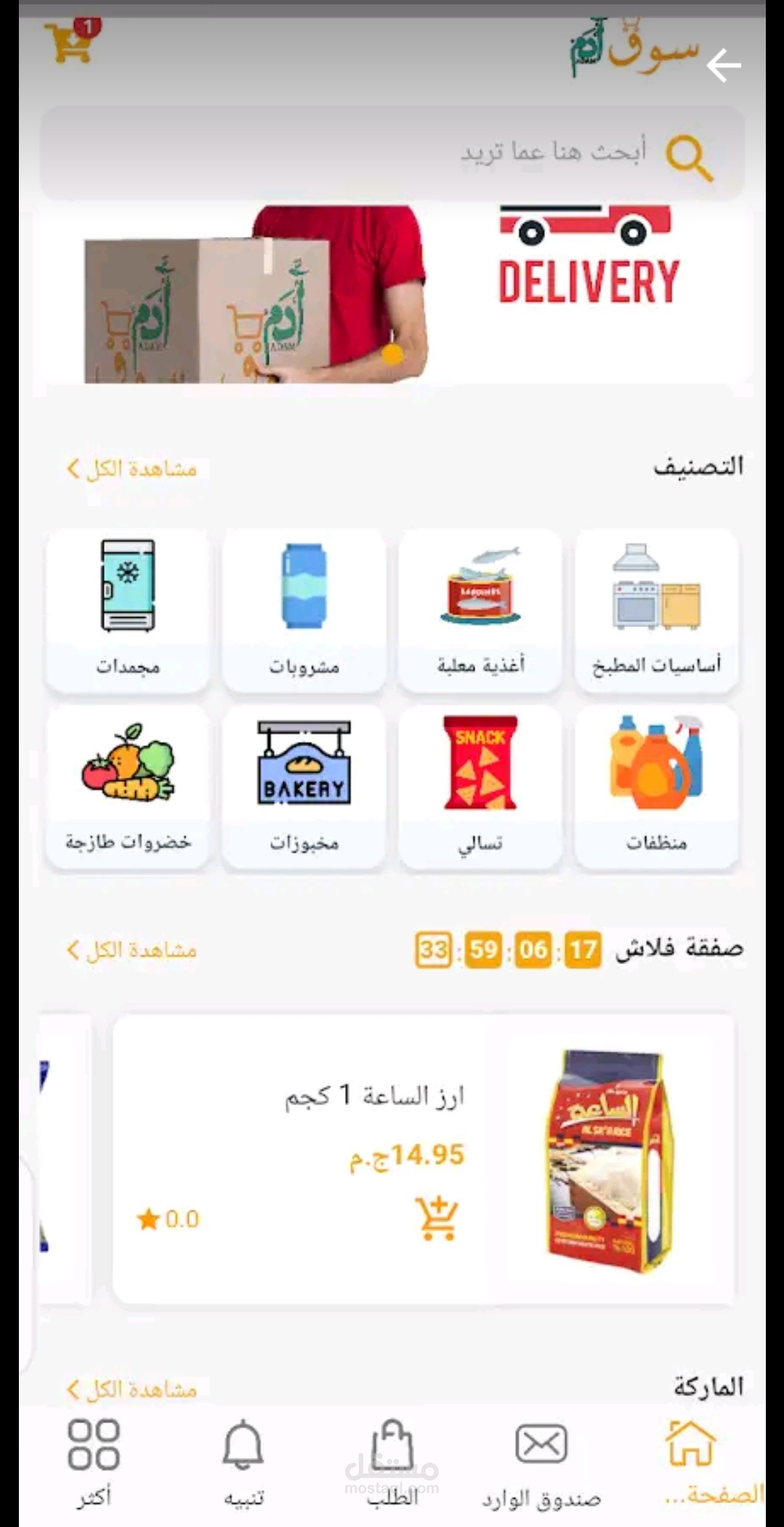This screenshot has height=1527, width=784.
Task: Open the مجمدات category
Action: pyautogui.click(x=128, y=609)
